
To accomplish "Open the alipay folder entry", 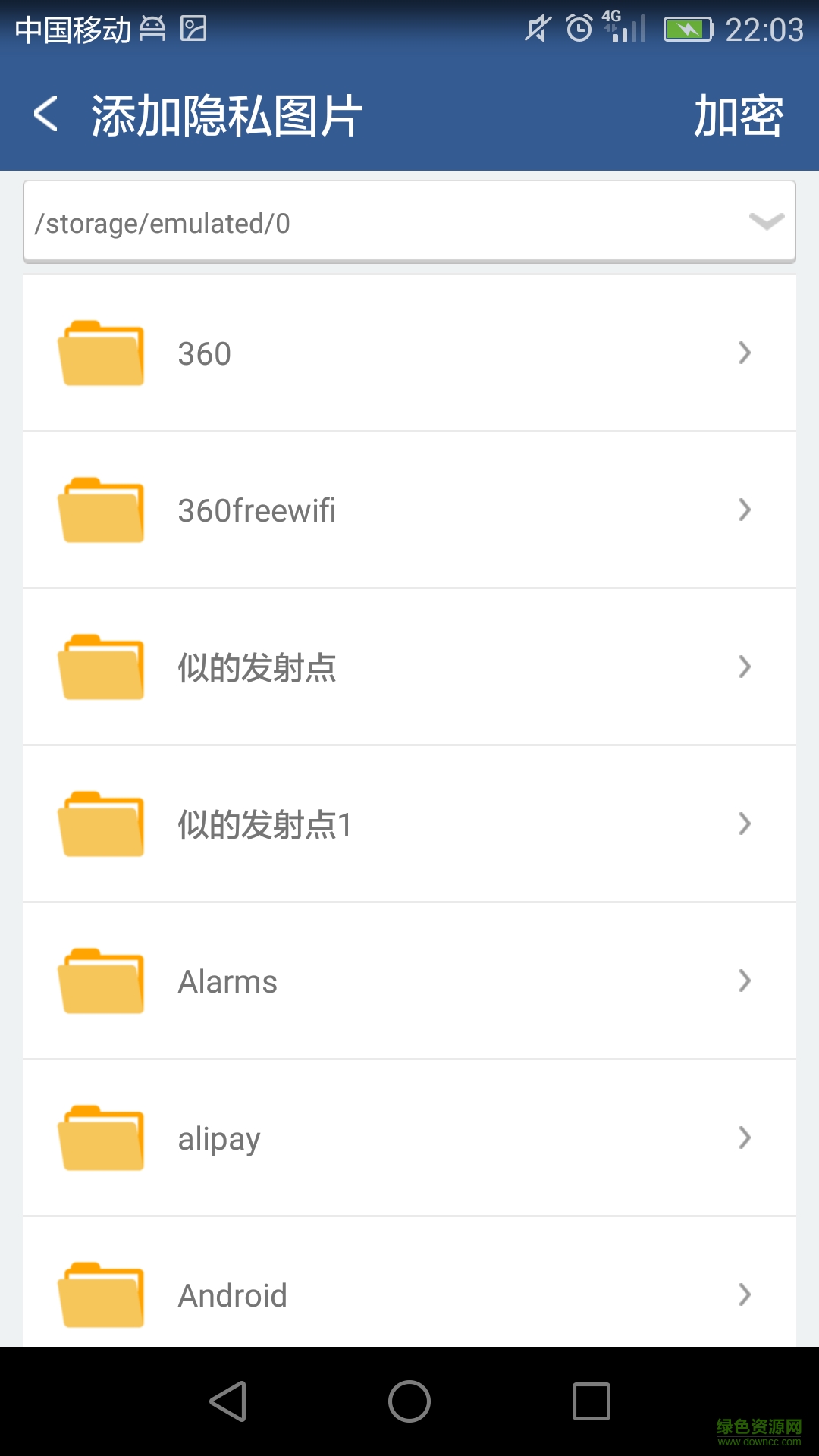I will 379,1137.
